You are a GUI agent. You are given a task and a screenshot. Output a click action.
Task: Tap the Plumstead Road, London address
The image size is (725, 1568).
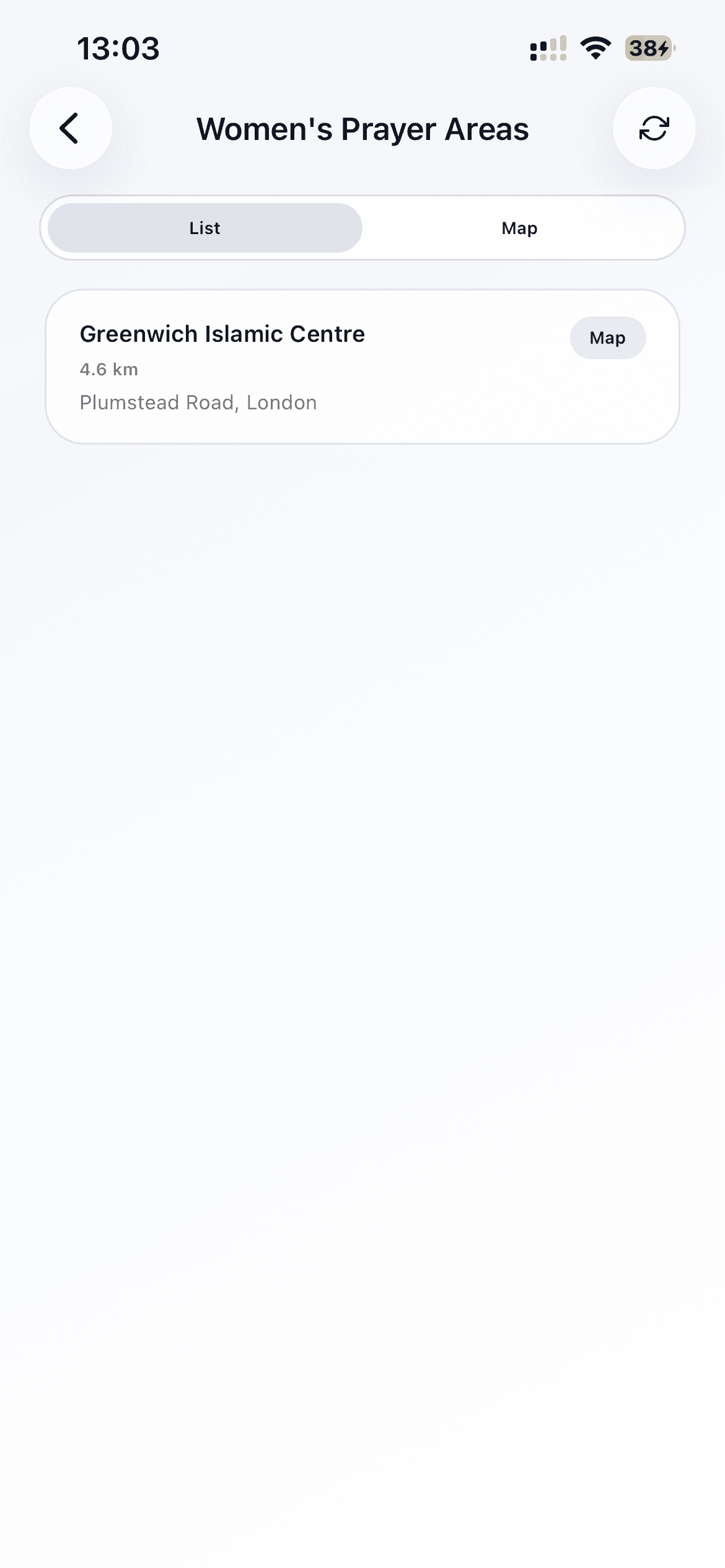click(198, 402)
